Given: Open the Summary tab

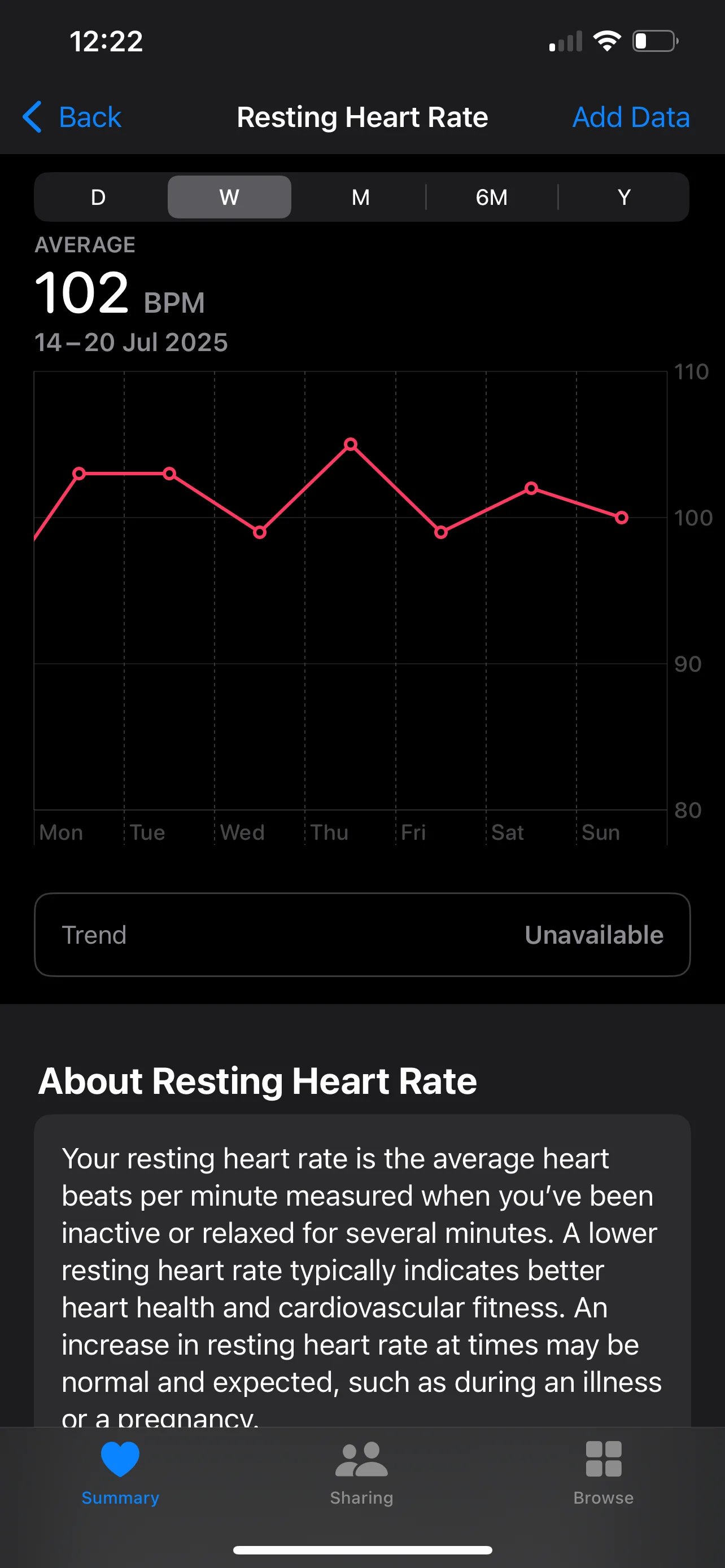Looking at the screenshot, I should click(120, 1472).
